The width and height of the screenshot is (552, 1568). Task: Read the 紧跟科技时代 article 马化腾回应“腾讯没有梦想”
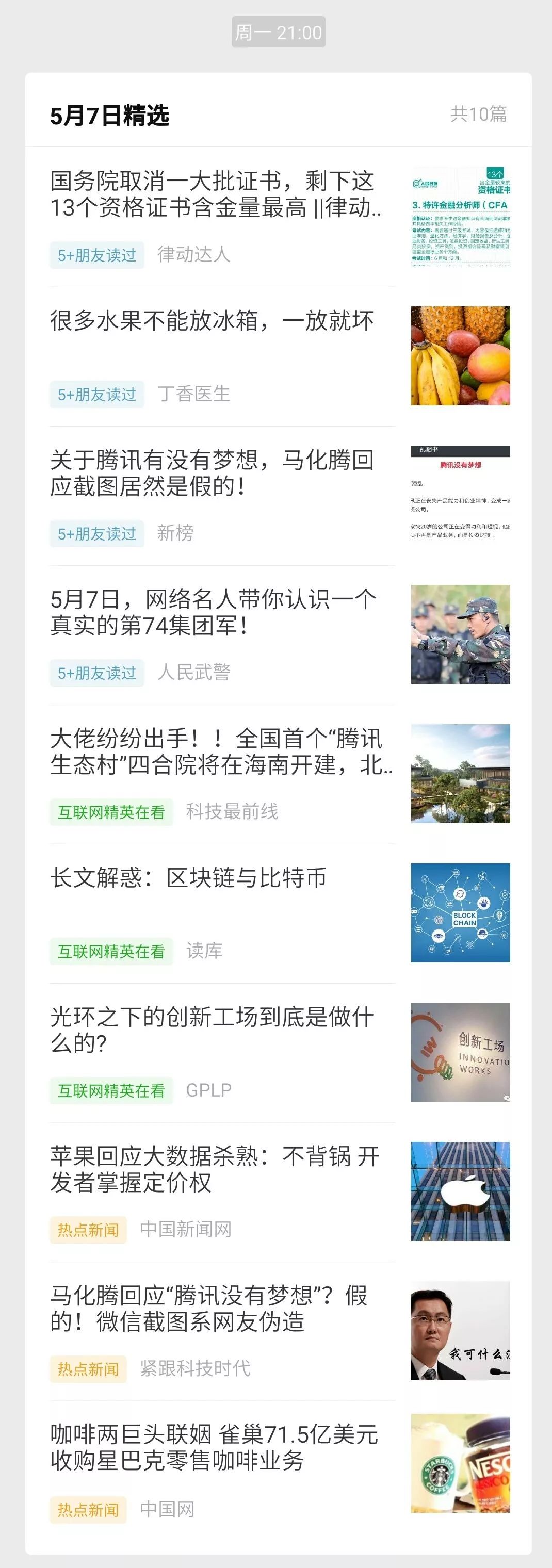point(209,1309)
